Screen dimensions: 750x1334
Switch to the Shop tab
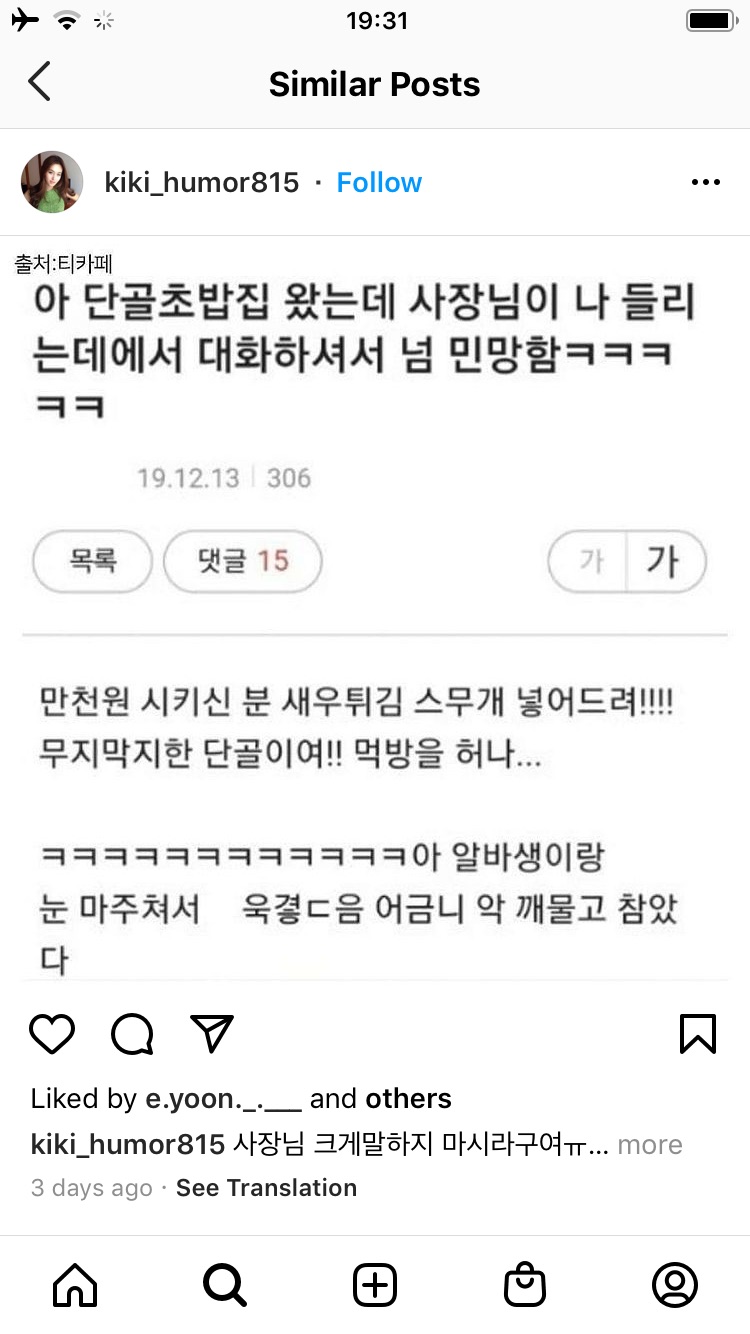(x=525, y=1284)
